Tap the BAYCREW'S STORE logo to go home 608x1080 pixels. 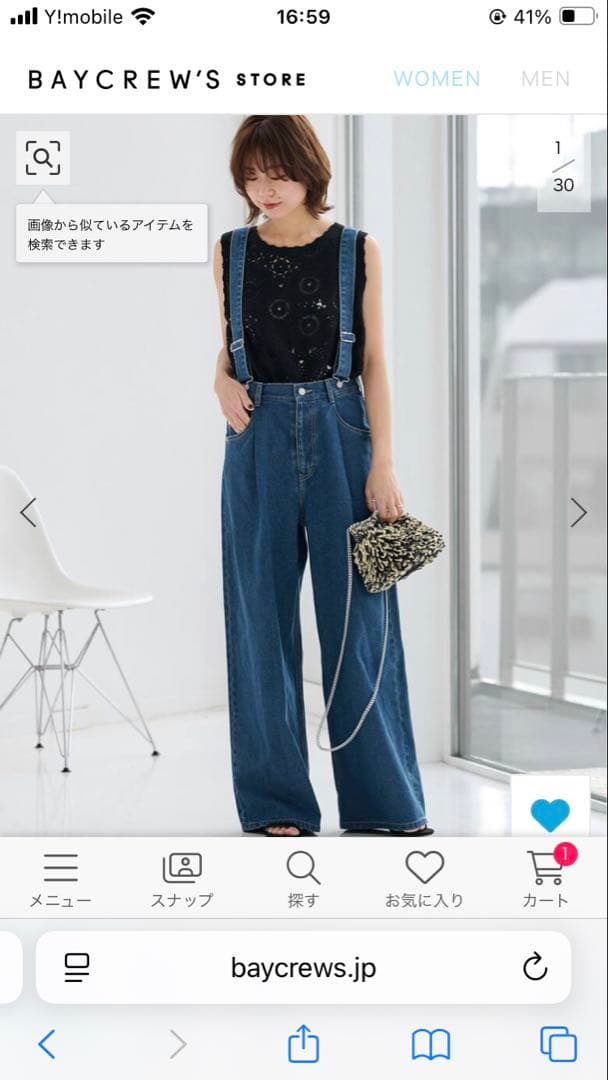click(x=167, y=79)
